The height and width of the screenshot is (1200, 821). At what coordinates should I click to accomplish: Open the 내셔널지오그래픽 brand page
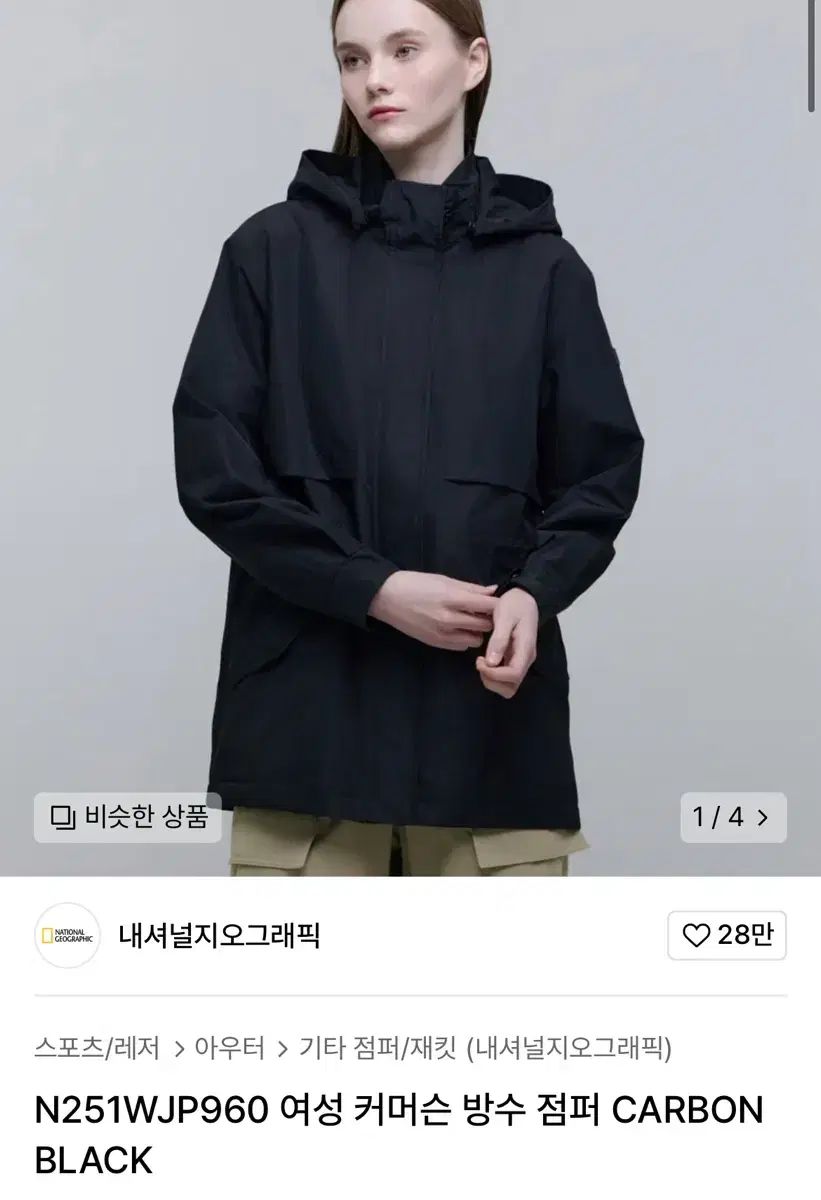pos(219,935)
